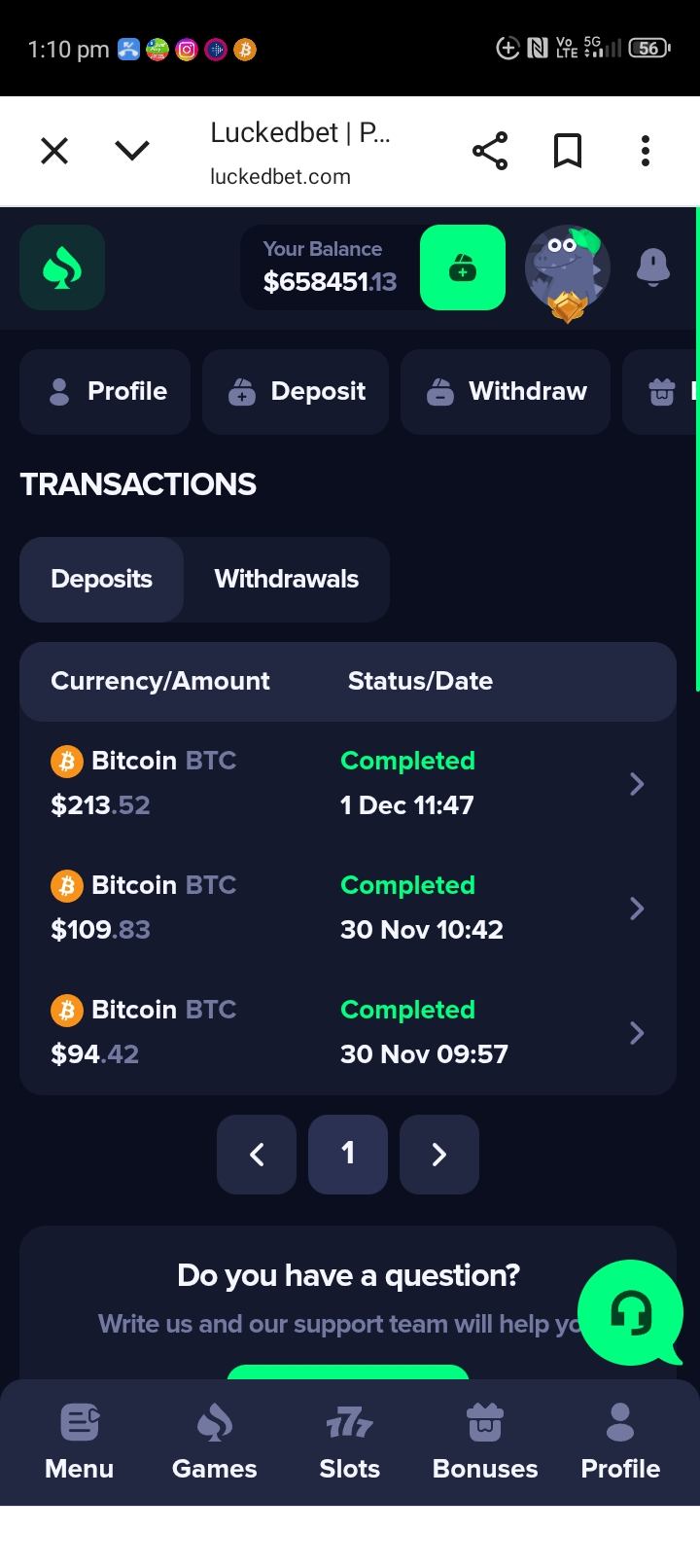This screenshot has height=1568, width=700.
Task: Go to the next transactions page
Action: [x=438, y=1155]
